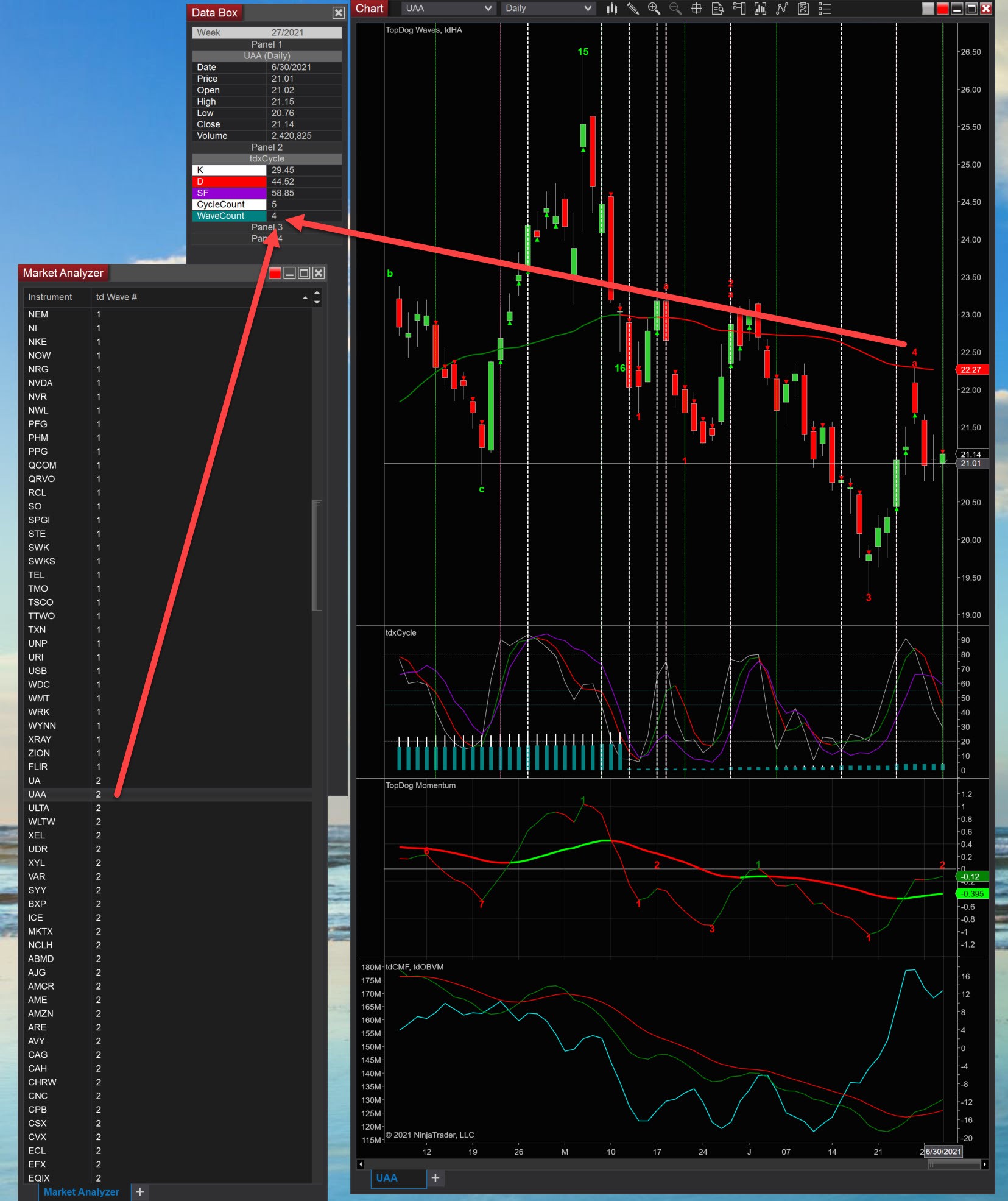The height and width of the screenshot is (1201, 1008).
Task: Close the Market Analyzer window
Action: point(319,273)
